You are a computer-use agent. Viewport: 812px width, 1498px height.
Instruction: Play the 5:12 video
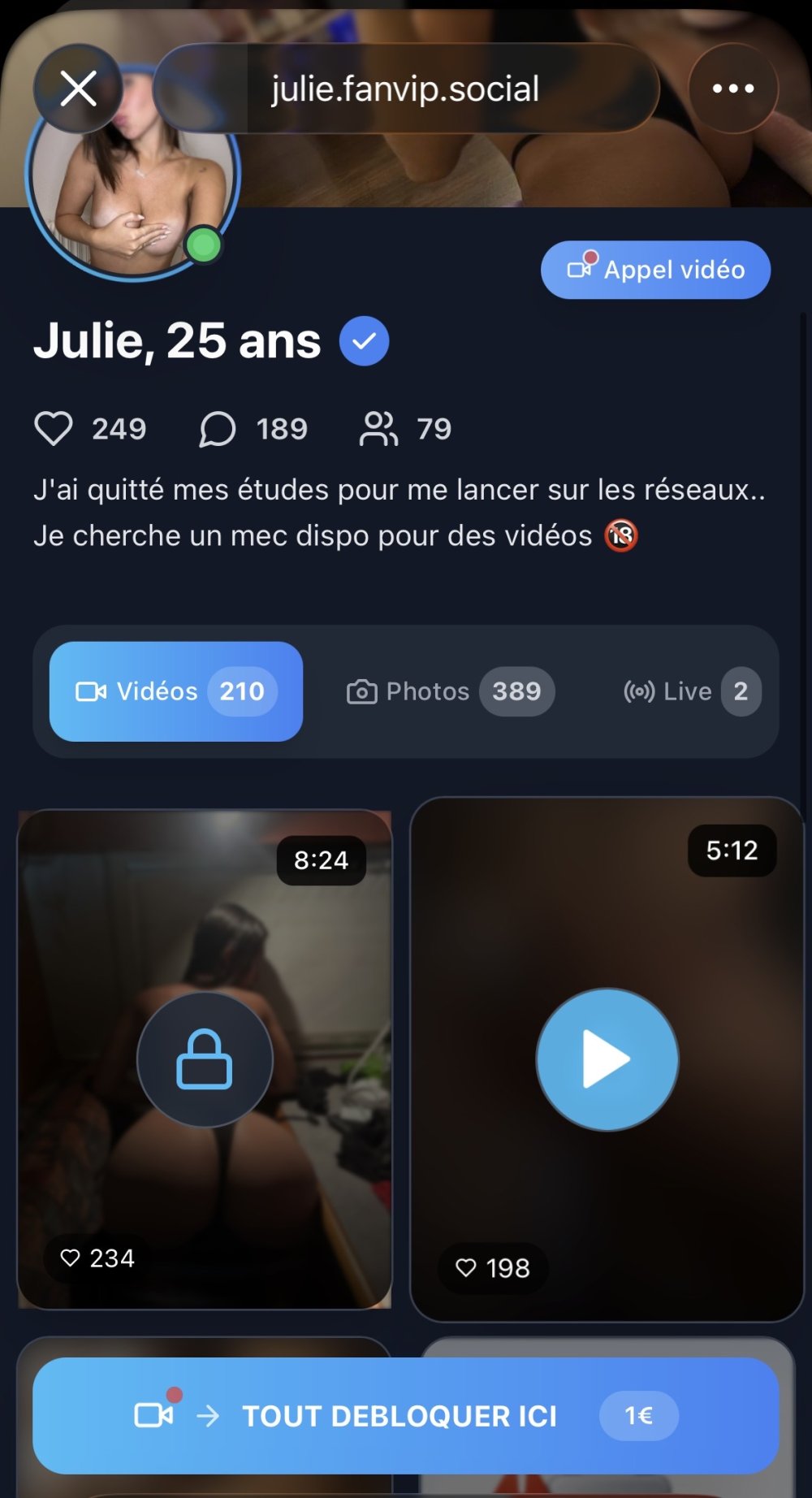point(607,1059)
